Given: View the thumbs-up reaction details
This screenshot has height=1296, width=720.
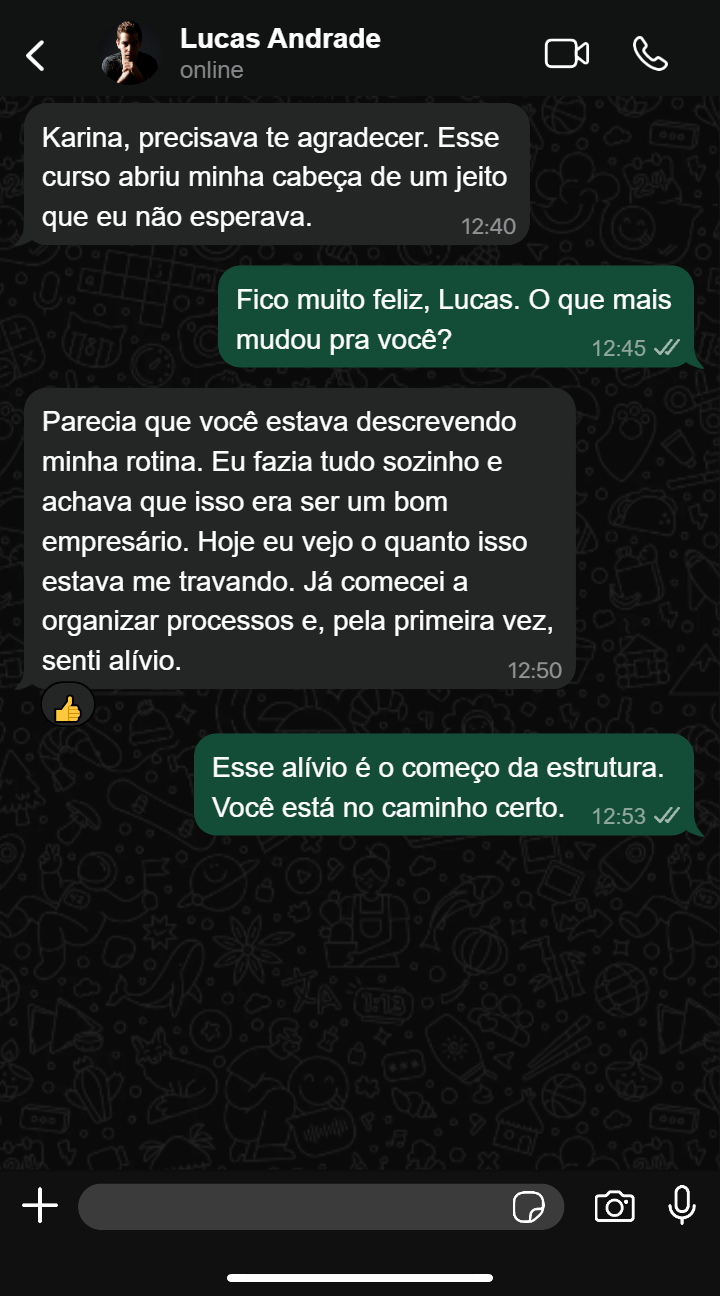Looking at the screenshot, I should point(68,709).
